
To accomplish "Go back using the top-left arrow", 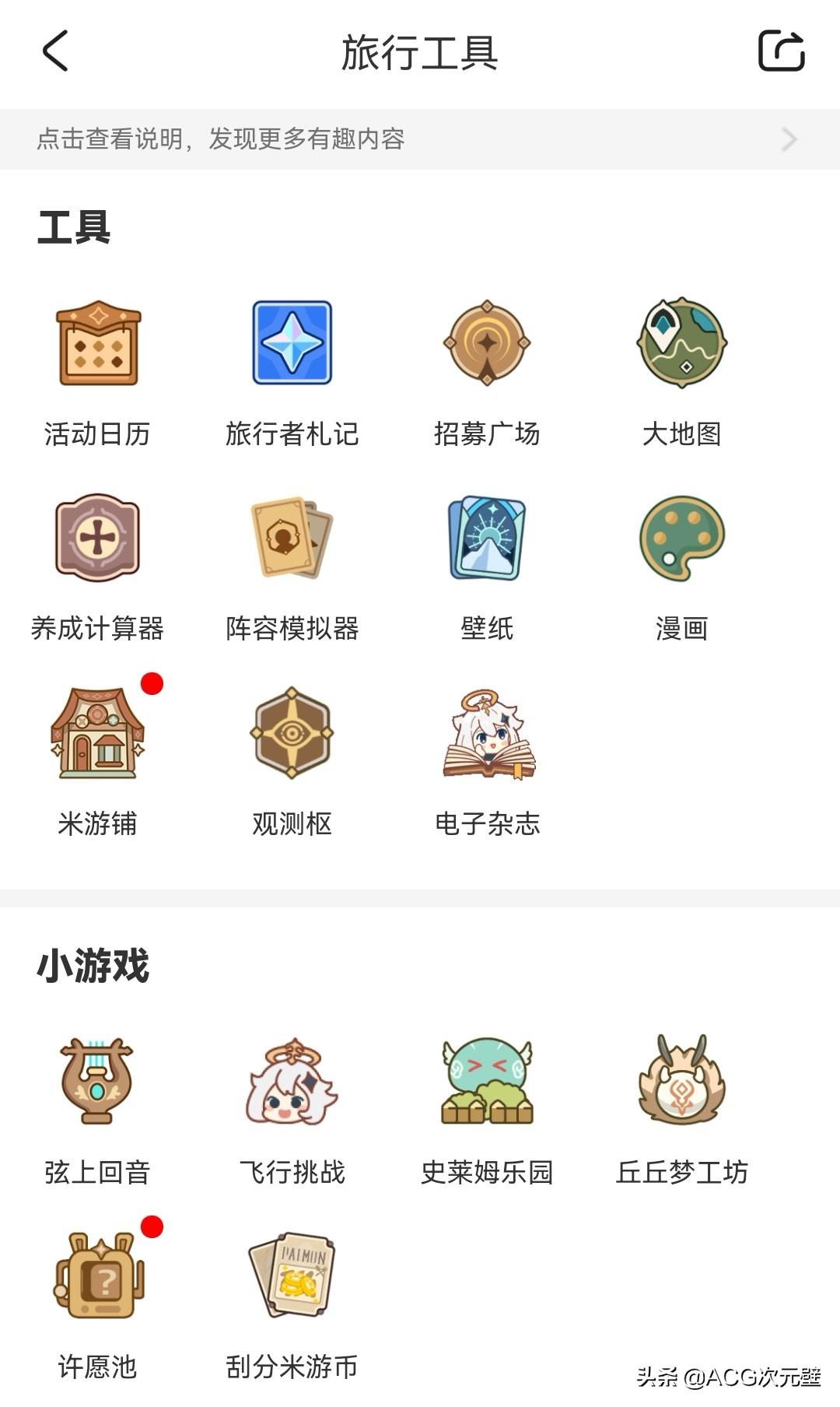I will [x=52, y=51].
